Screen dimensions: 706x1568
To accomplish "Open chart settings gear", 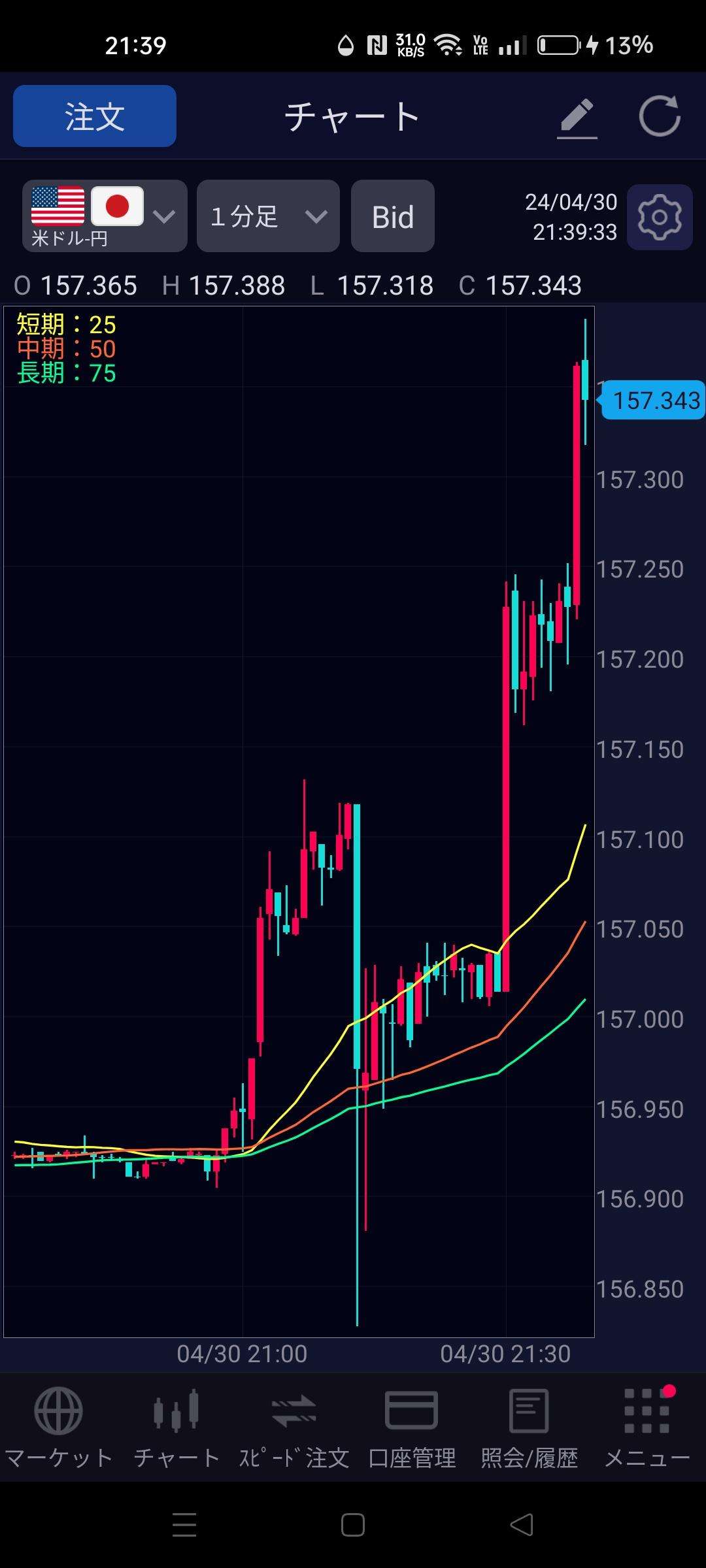I will pyautogui.click(x=659, y=217).
